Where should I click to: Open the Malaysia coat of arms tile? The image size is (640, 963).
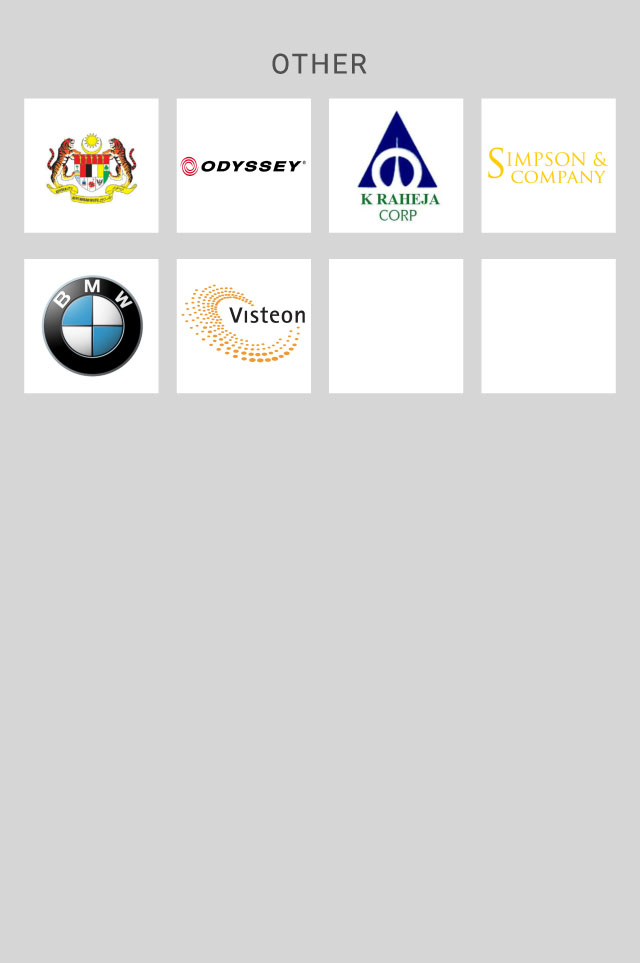coord(91,166)
